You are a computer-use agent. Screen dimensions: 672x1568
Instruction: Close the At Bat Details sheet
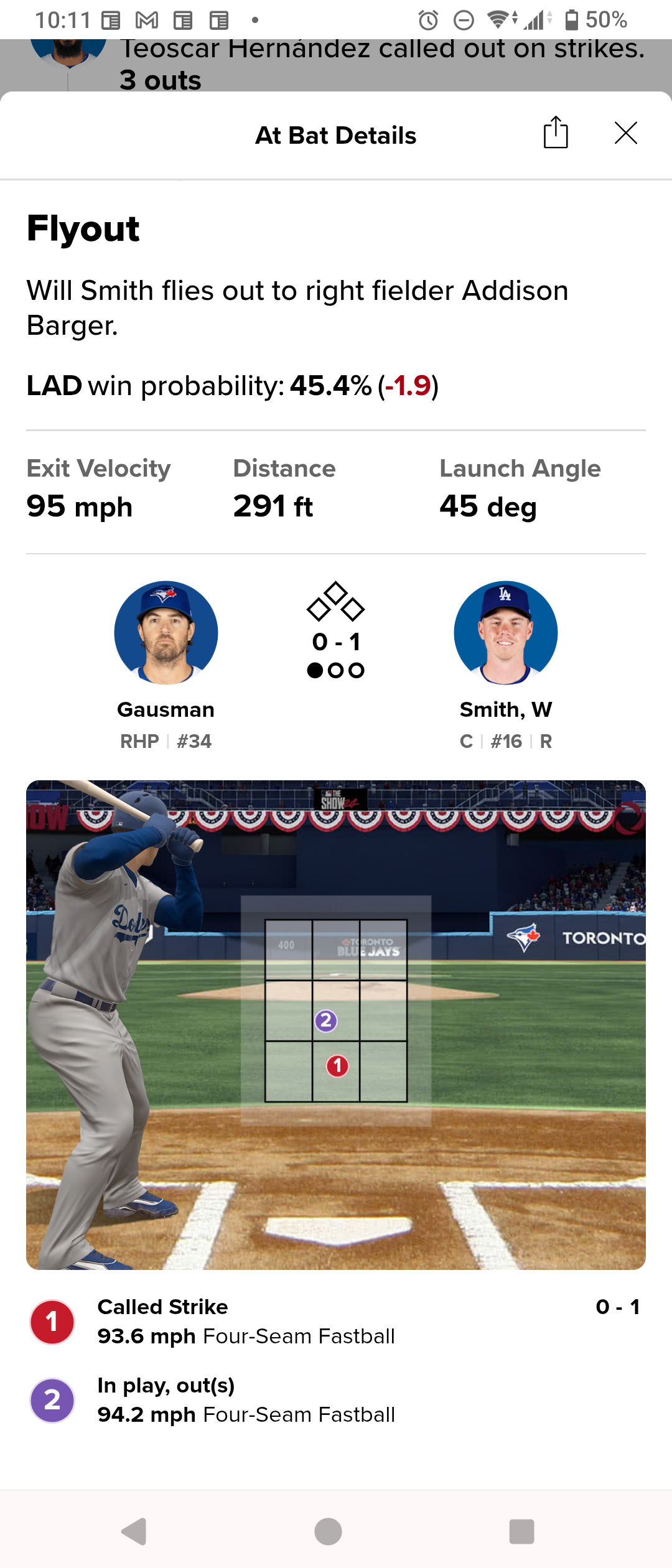tap(625, 133)
